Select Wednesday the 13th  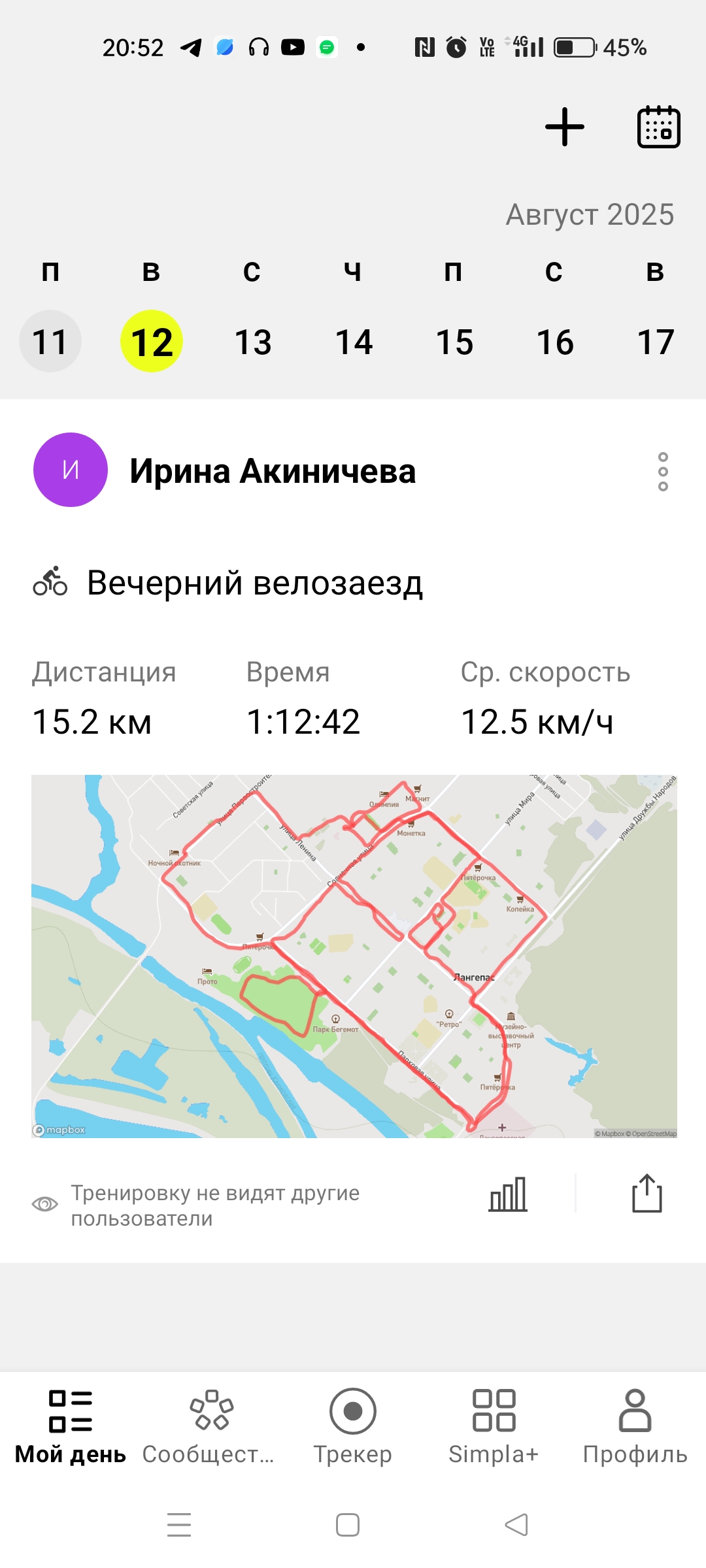point(253,342)
